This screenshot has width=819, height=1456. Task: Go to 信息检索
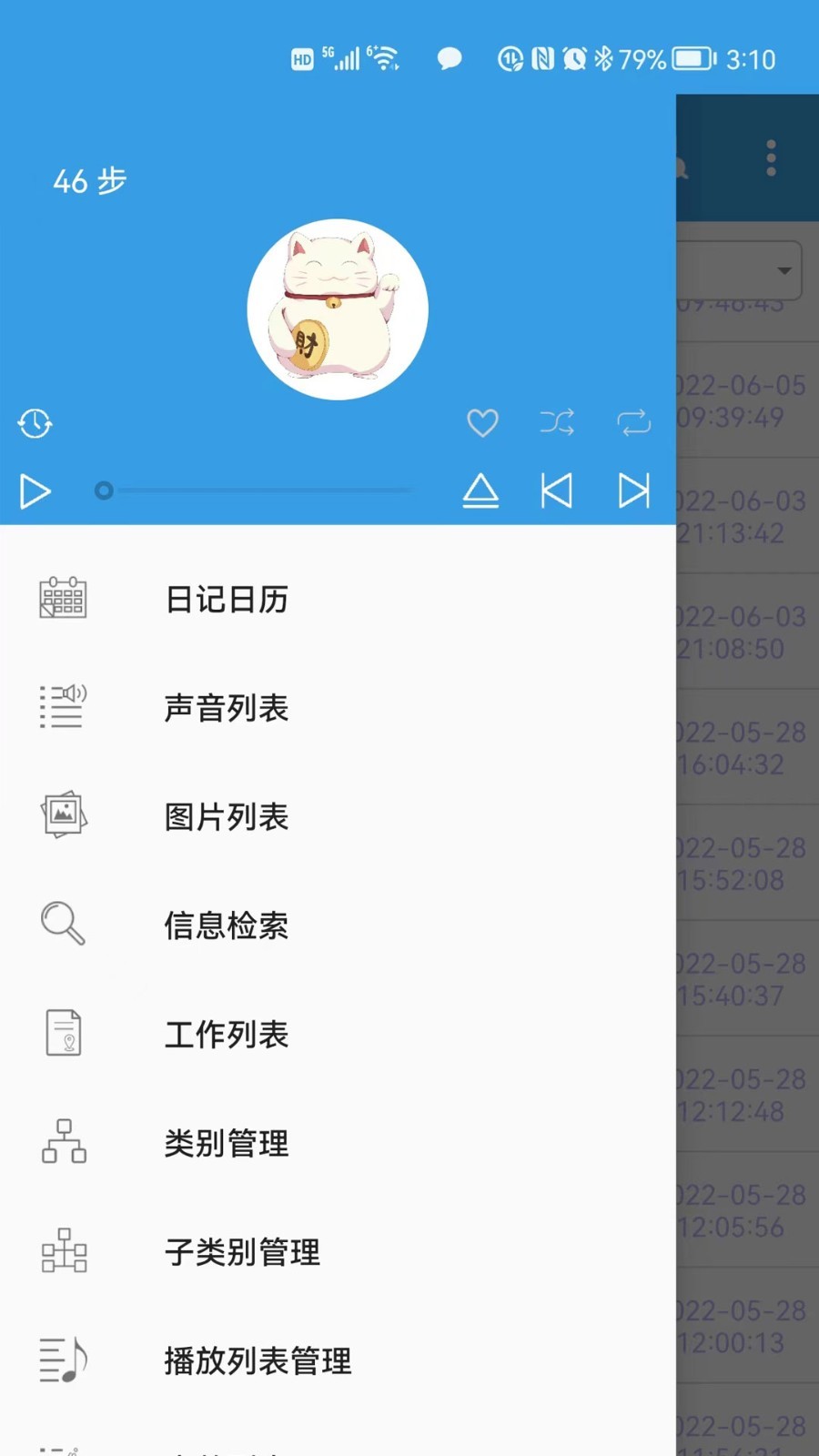pyautogui.click(x=338, y=925)
